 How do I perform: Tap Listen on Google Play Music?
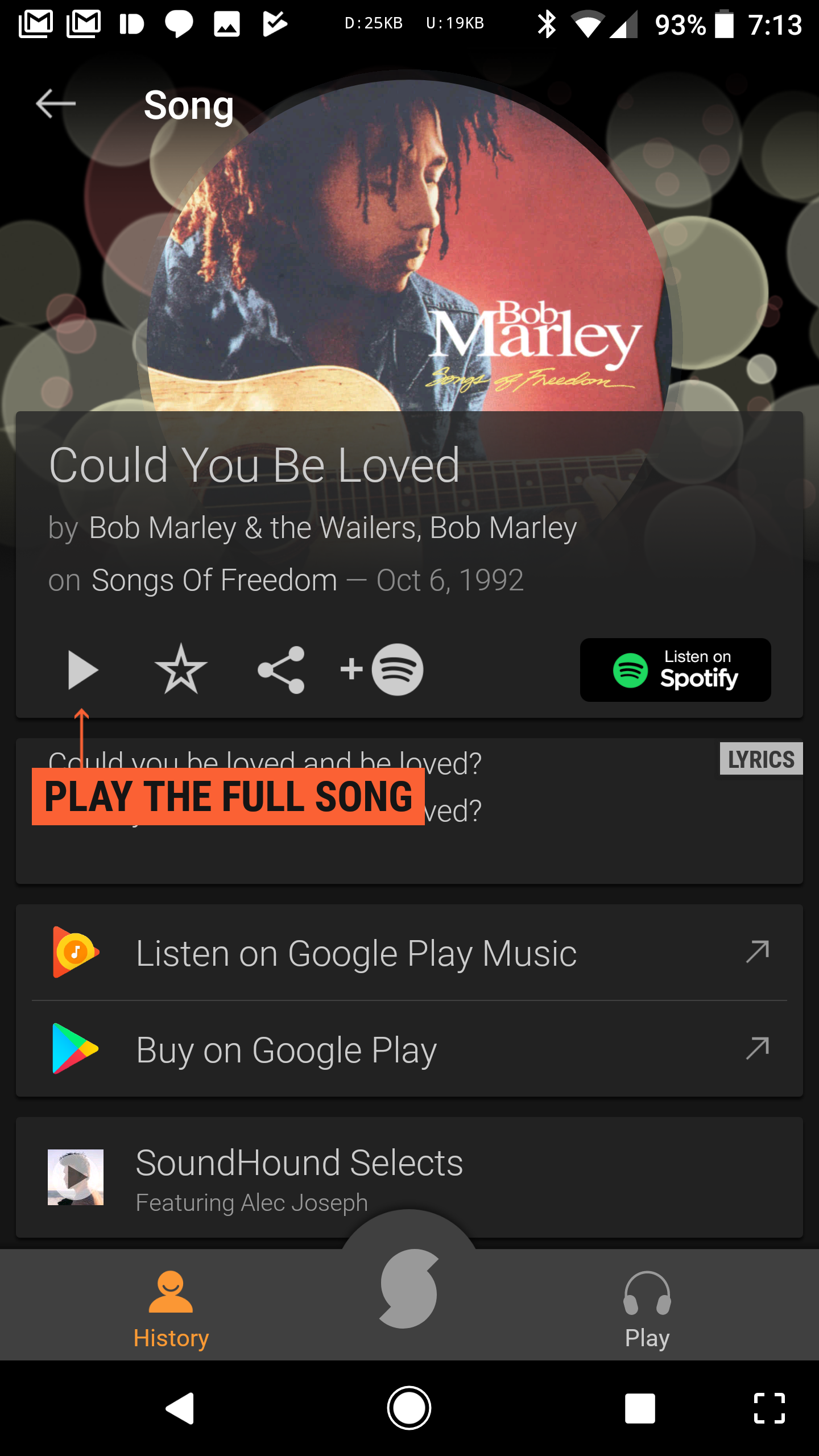click(x=356, y=953)
